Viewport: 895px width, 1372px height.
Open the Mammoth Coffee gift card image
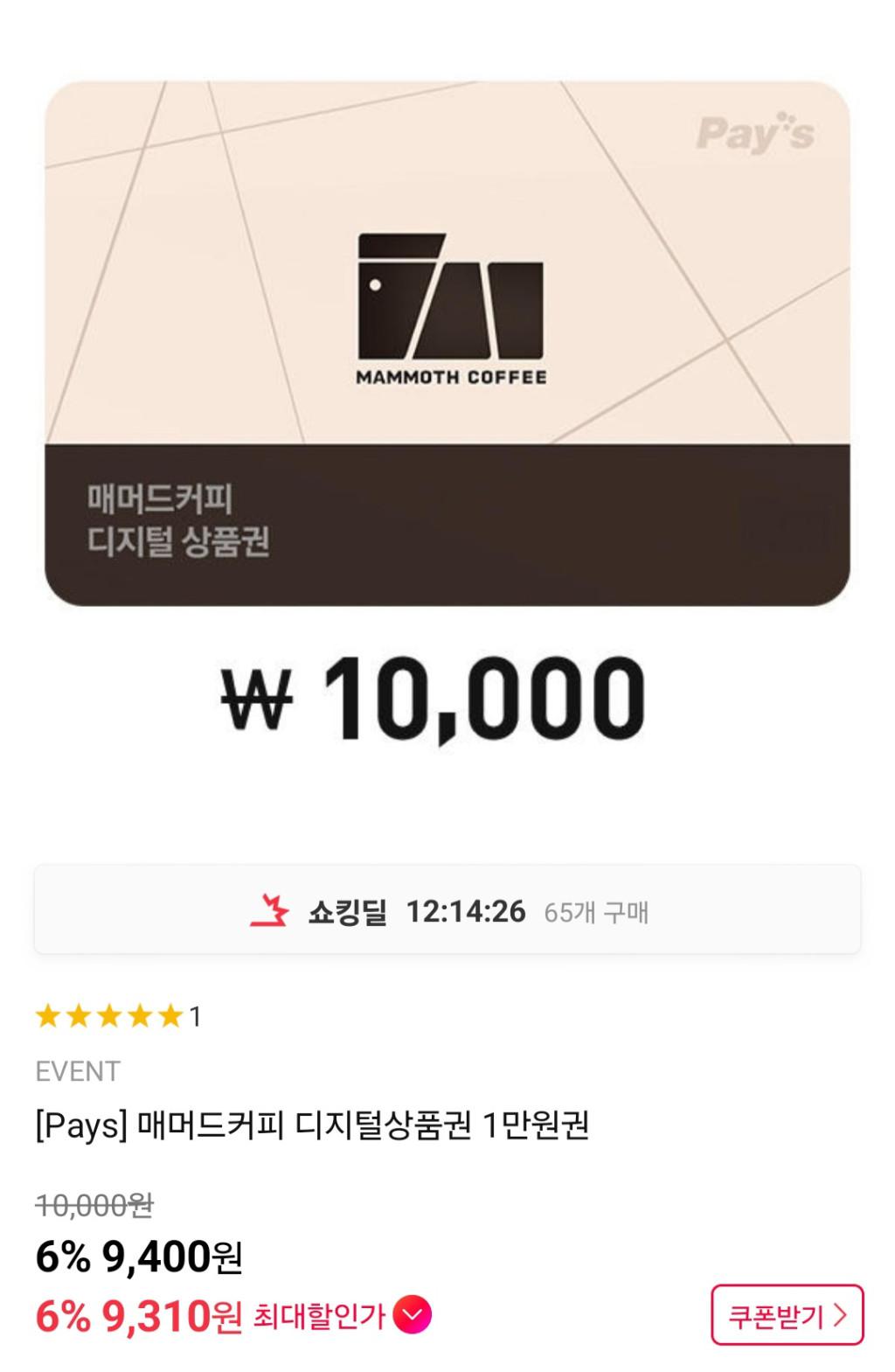(447, 343)
